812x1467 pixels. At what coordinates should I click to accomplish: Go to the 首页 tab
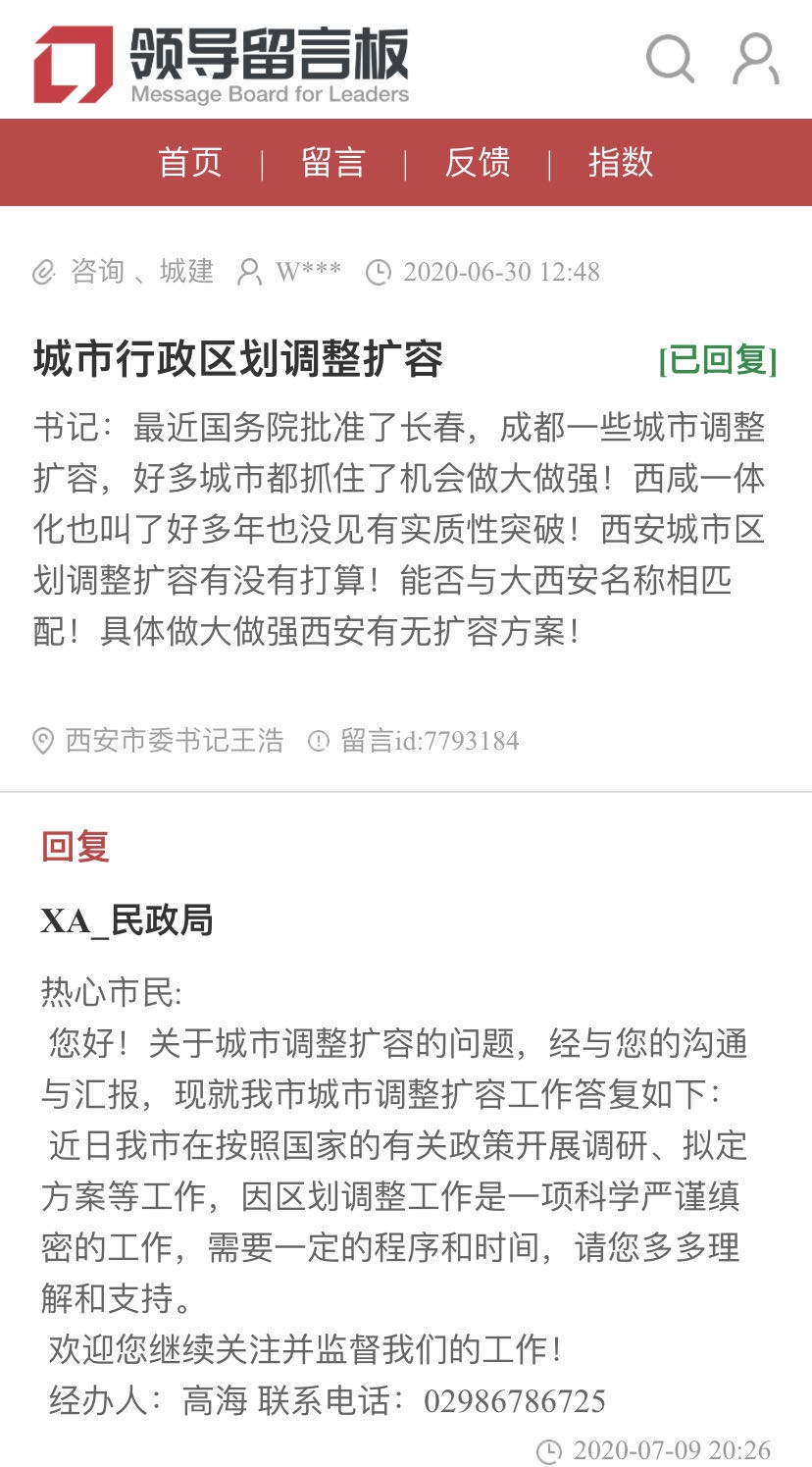(190, 162)
